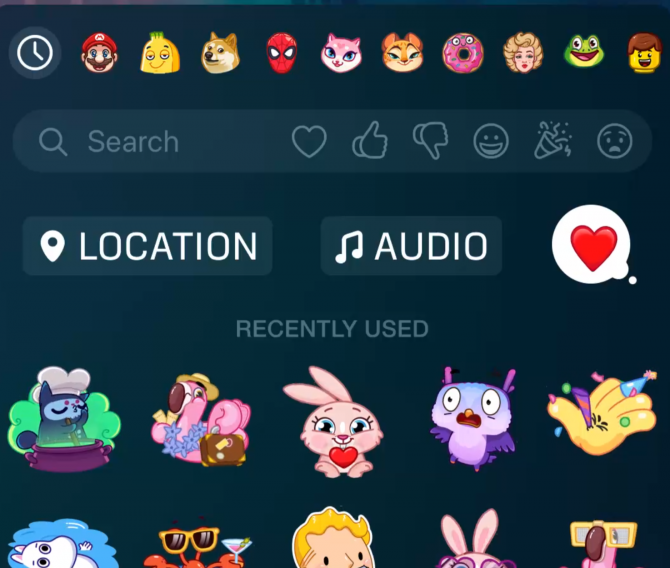670x568 pixels.
Task: Filter stickers by heart emoji
Action: (x=309, y=142)
